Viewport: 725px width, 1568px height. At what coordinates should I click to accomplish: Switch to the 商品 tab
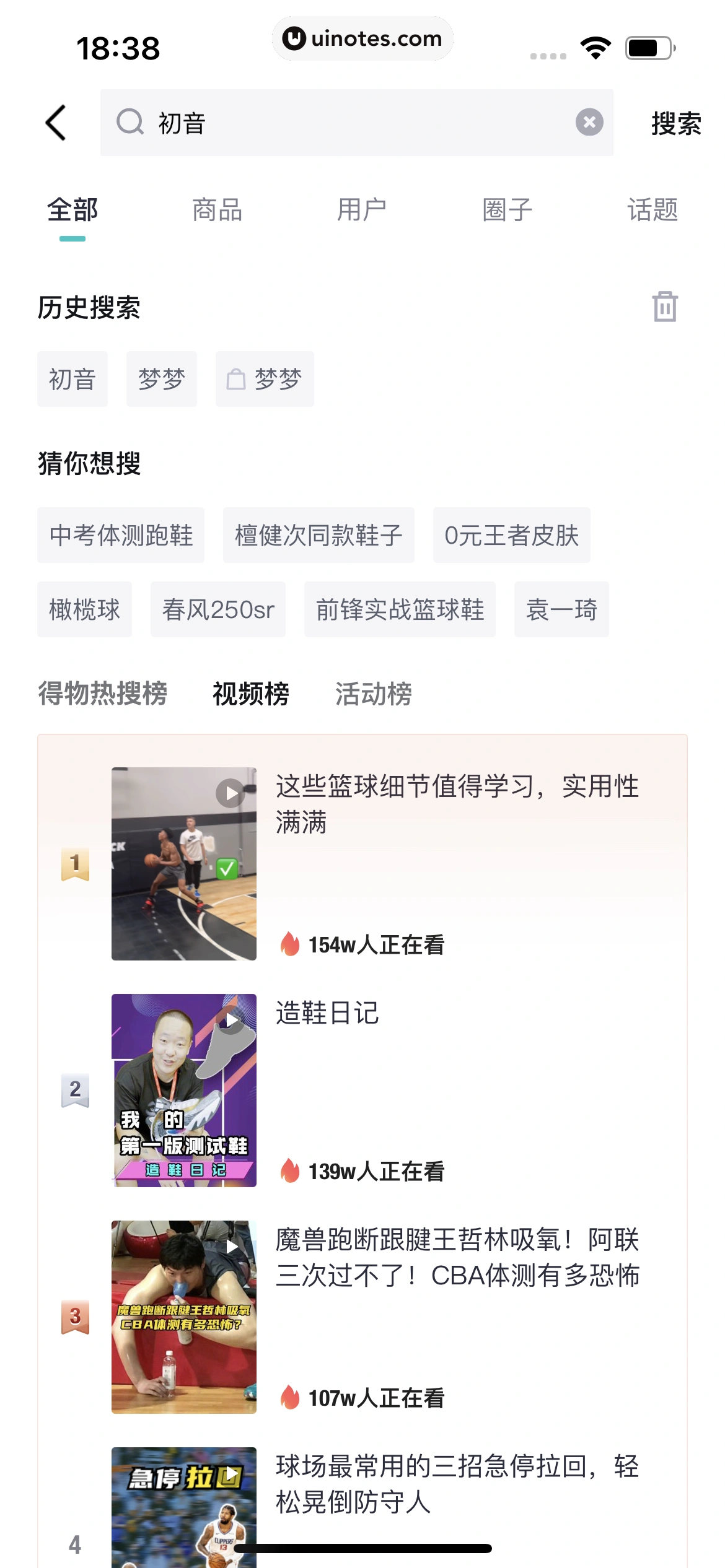point(217,210)
